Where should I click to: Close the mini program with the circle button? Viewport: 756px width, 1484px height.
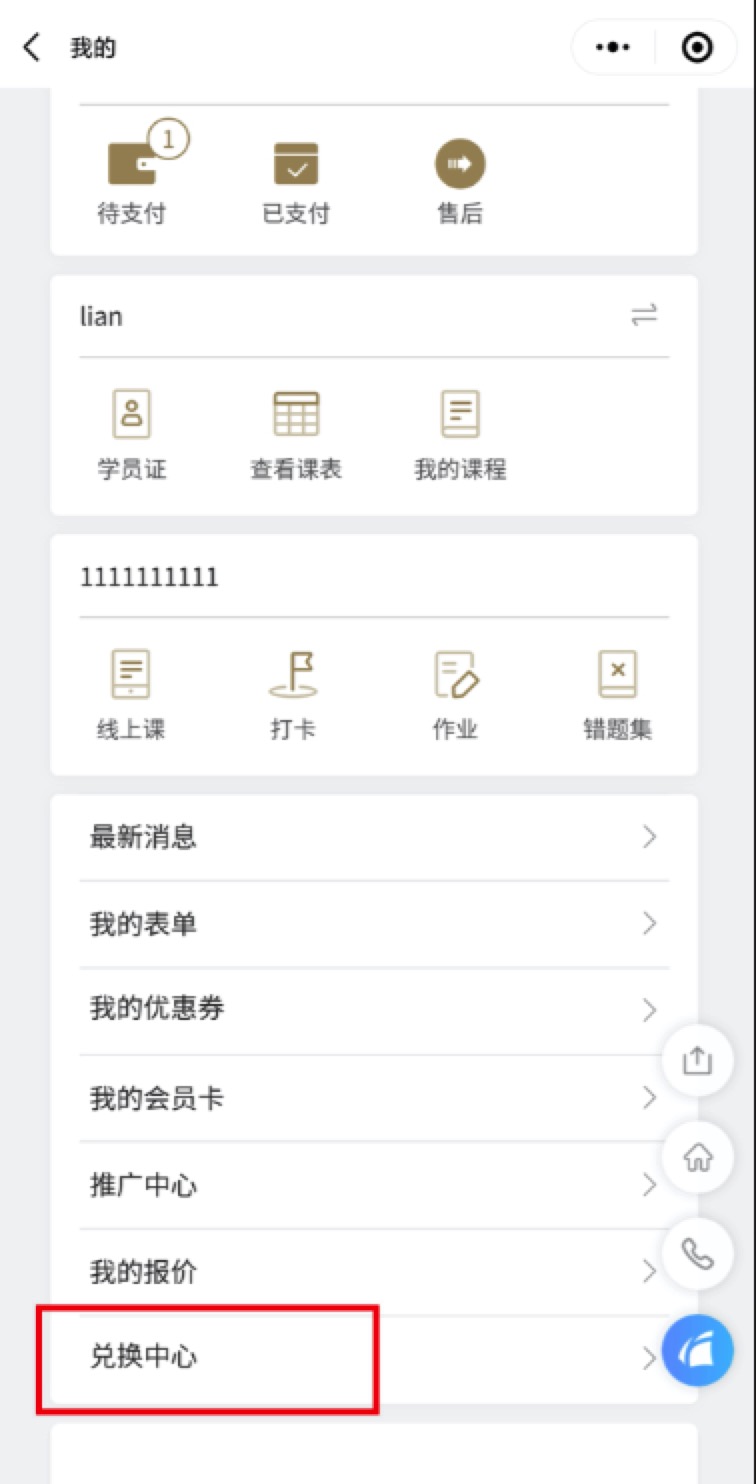pyautogui.click(x=697, y=47)
